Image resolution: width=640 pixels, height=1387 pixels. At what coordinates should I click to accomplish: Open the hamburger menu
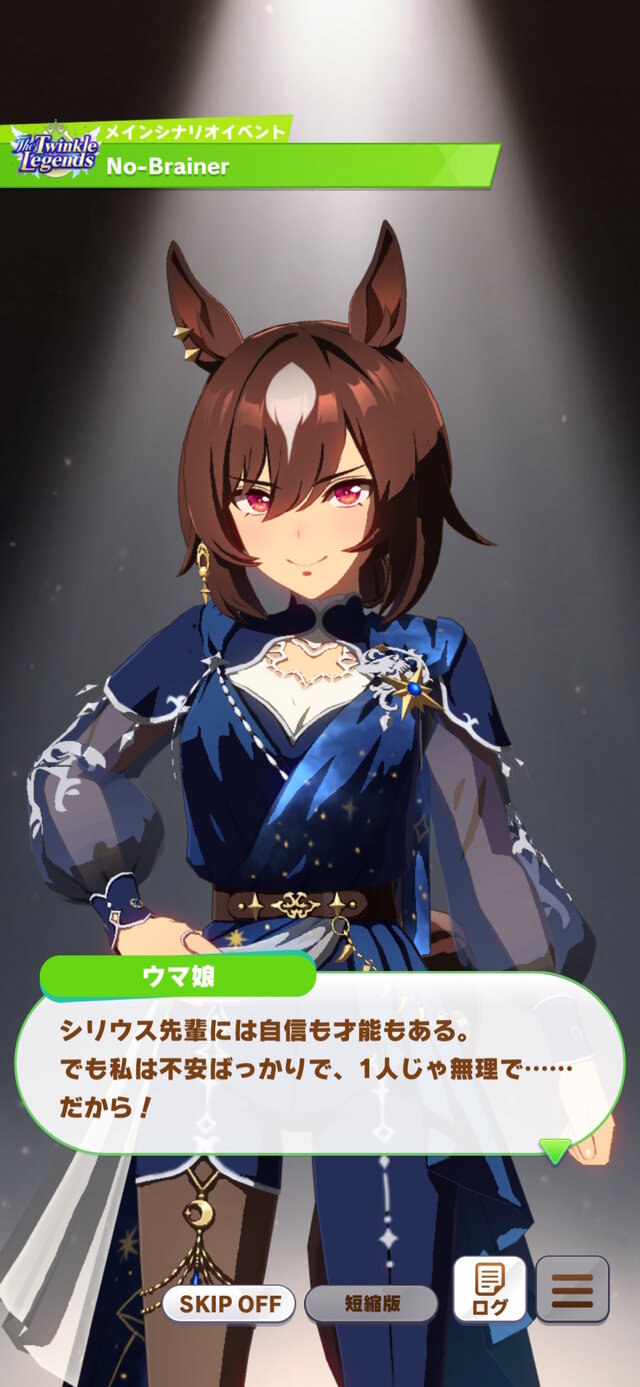(x=572, y=1289)
